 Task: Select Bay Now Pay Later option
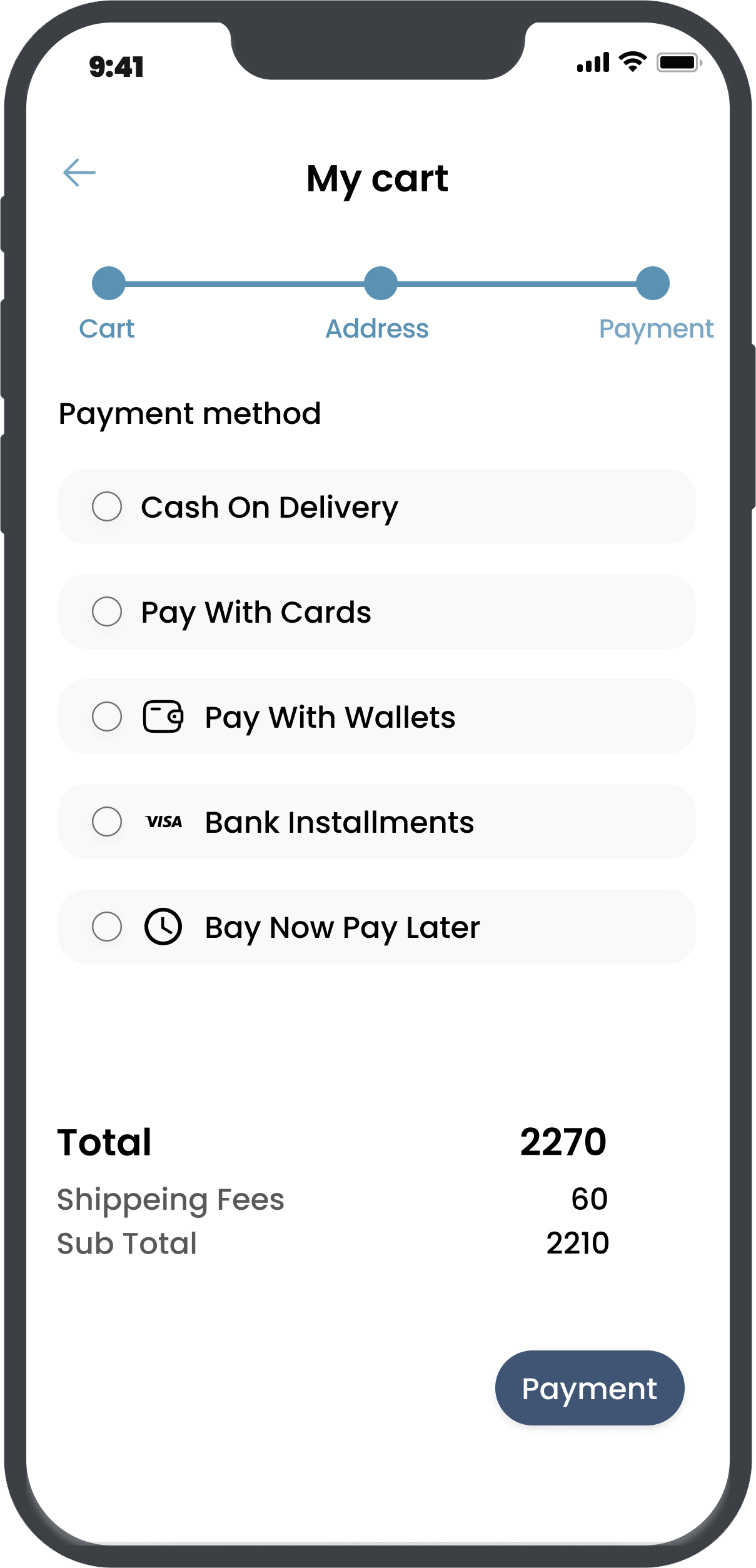107,927
